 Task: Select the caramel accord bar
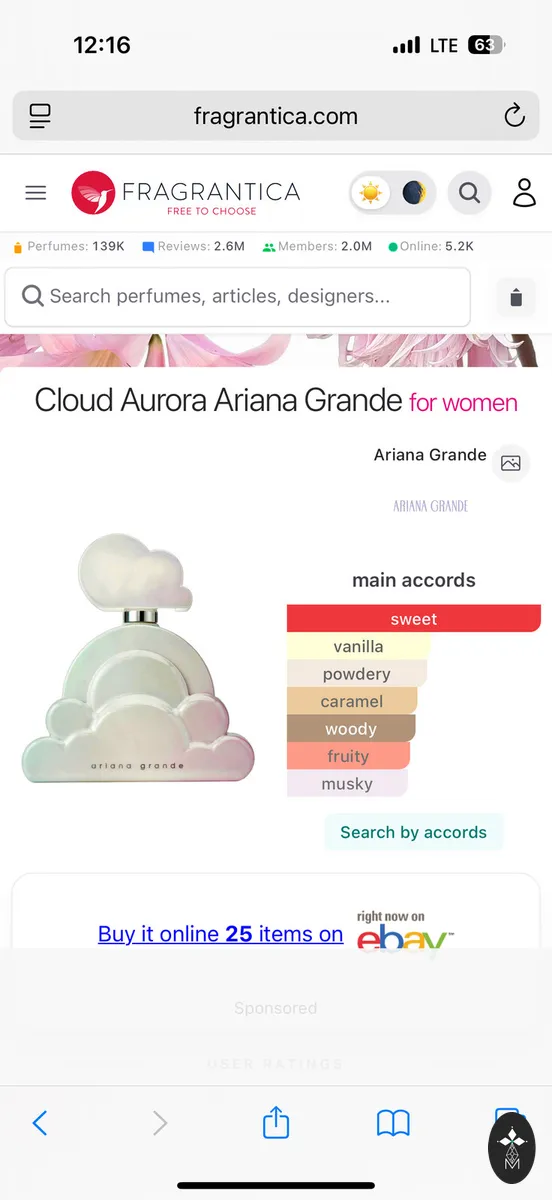[x=352, y=701]
